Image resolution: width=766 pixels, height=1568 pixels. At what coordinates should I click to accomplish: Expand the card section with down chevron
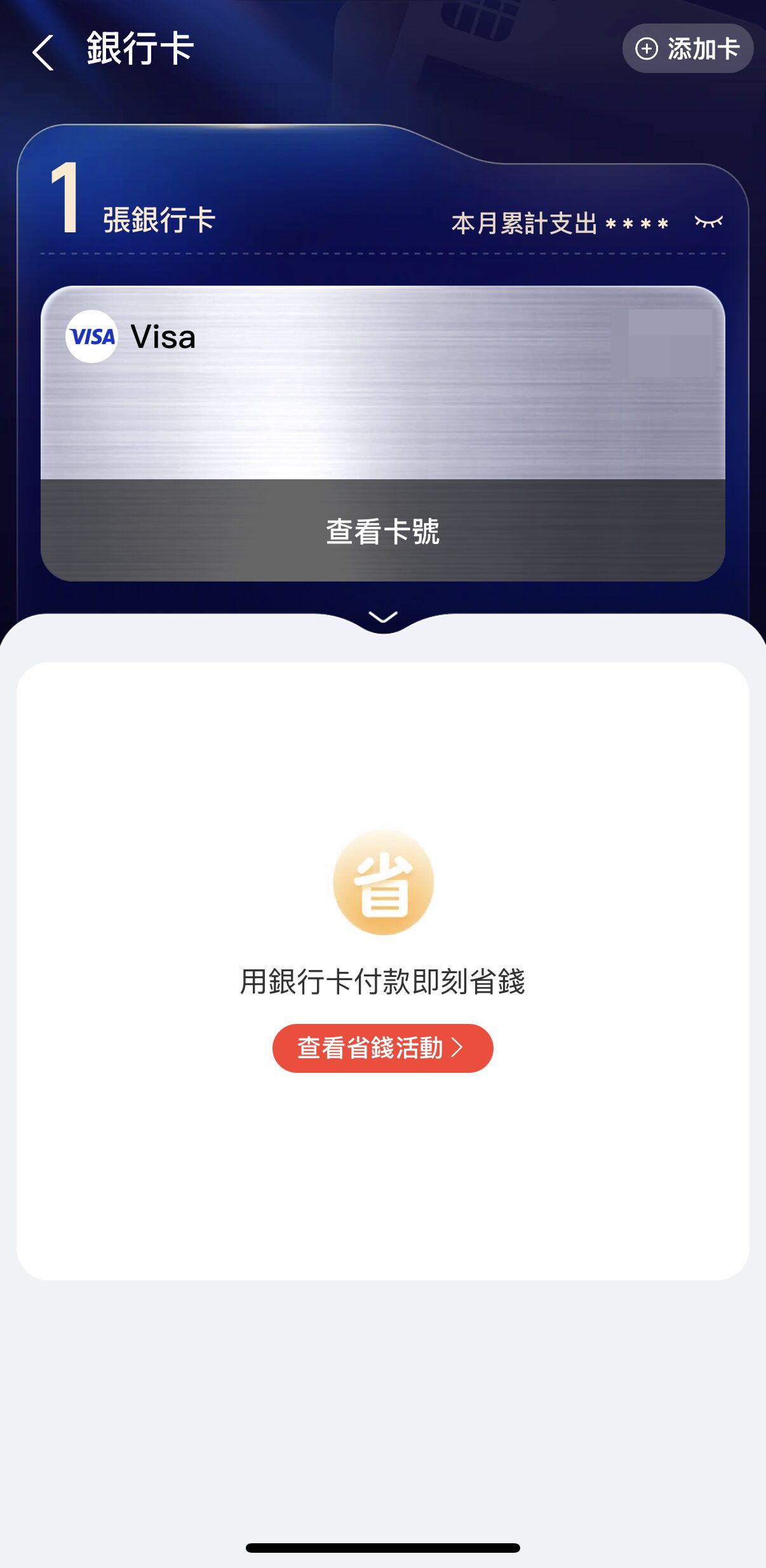[x=382, y=617]
